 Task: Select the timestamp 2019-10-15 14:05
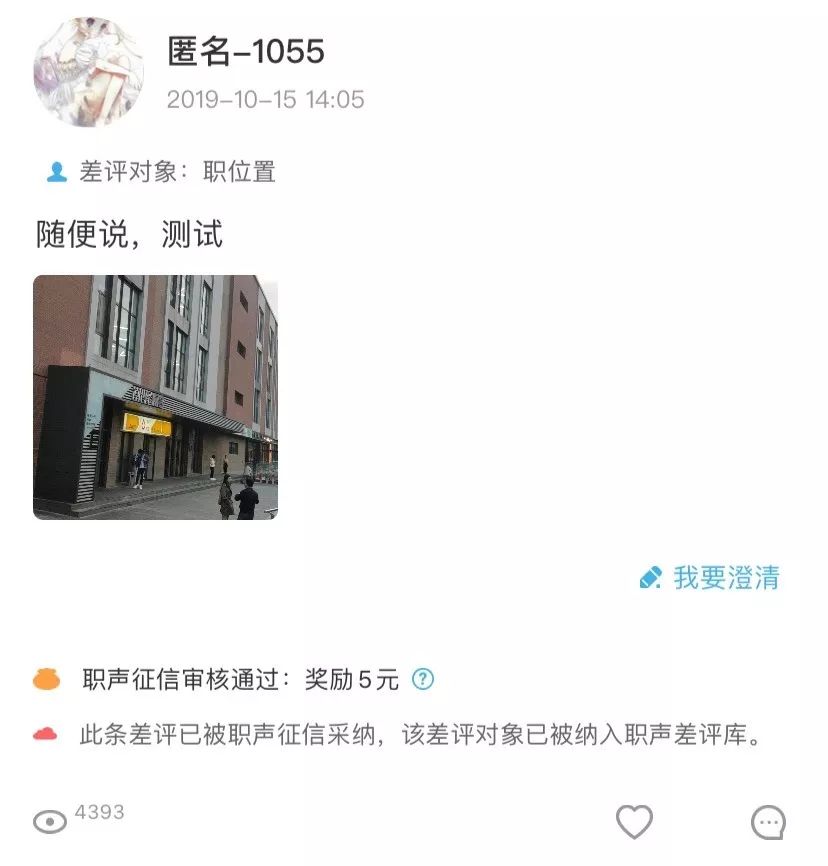coord(267,100)
